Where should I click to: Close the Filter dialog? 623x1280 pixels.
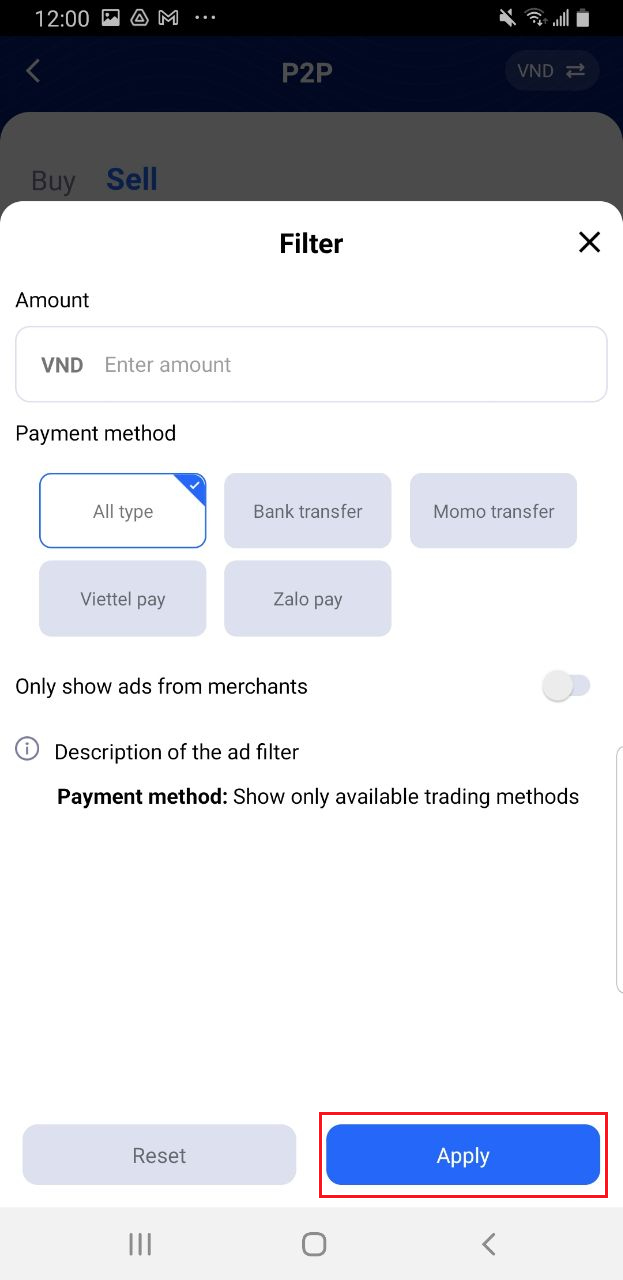click(589, 242)
